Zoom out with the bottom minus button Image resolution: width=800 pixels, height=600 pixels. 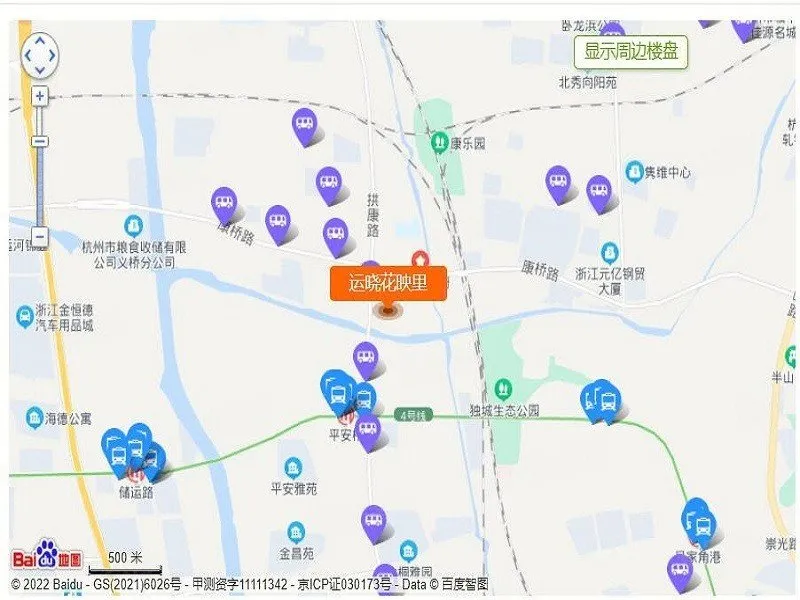click(39, 237)
